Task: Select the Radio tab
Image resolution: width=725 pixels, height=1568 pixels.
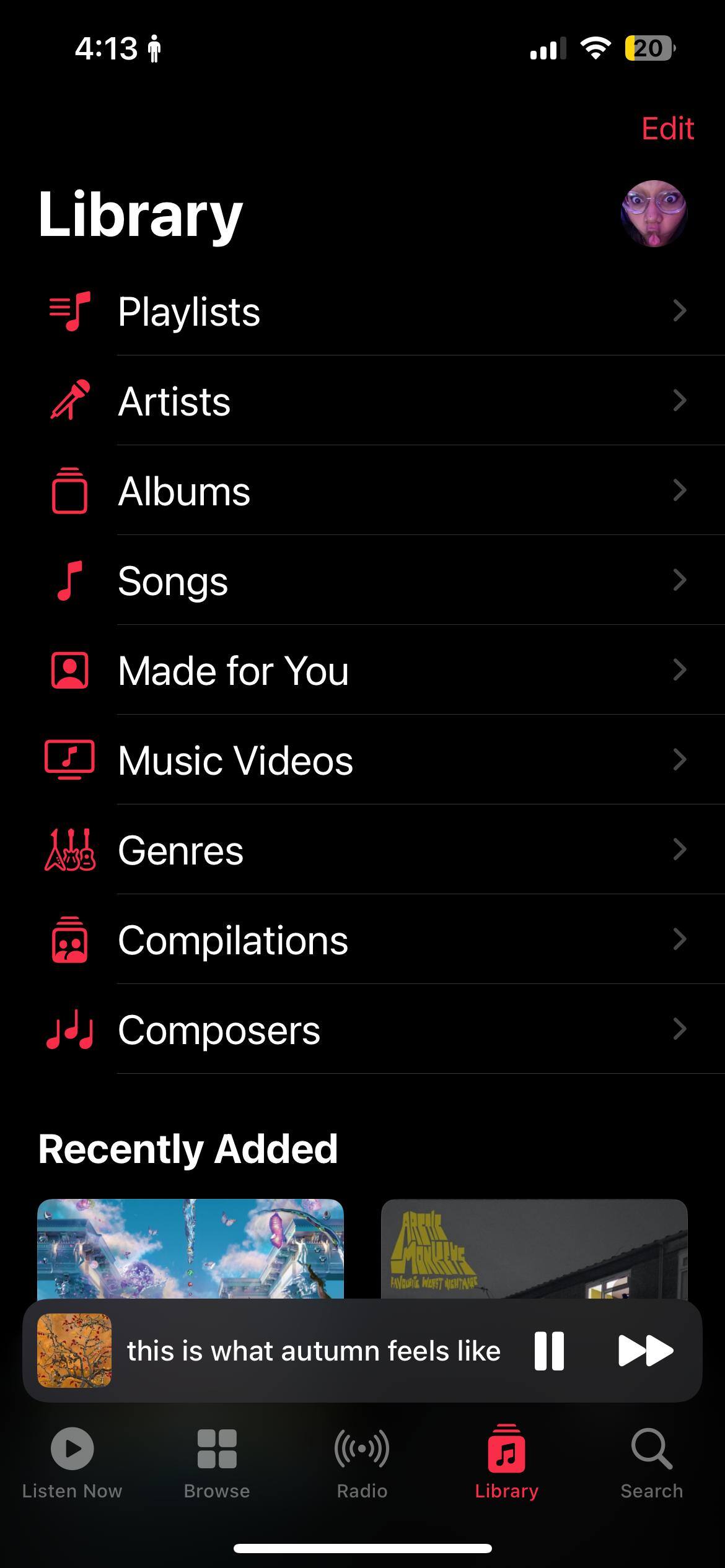Action: pyautogui.click(x=362, y=1463)
